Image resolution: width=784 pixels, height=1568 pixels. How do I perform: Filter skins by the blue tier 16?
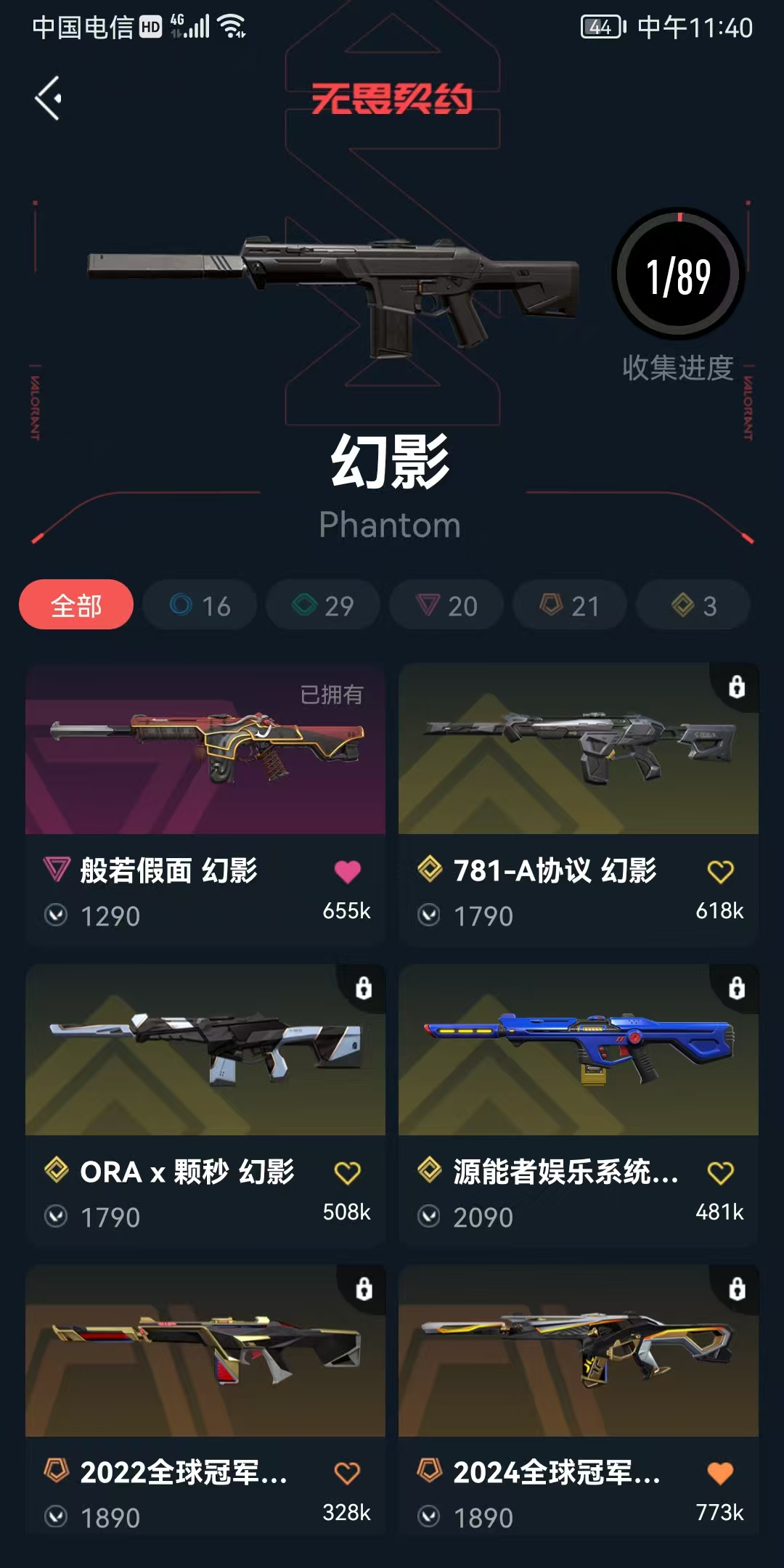point(200,605)
